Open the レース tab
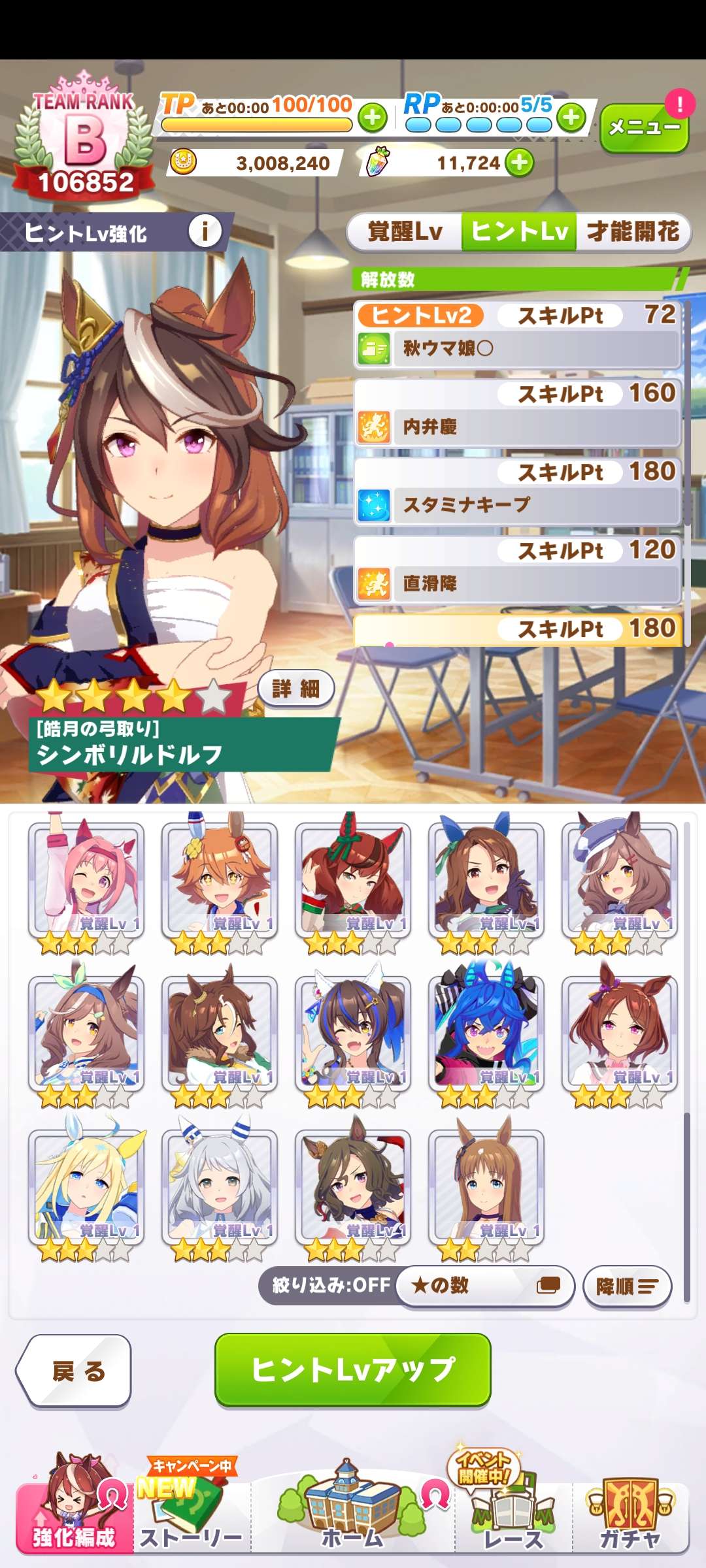The height and width of the screenshot is (1568, 706). [x=514, y=1514]
